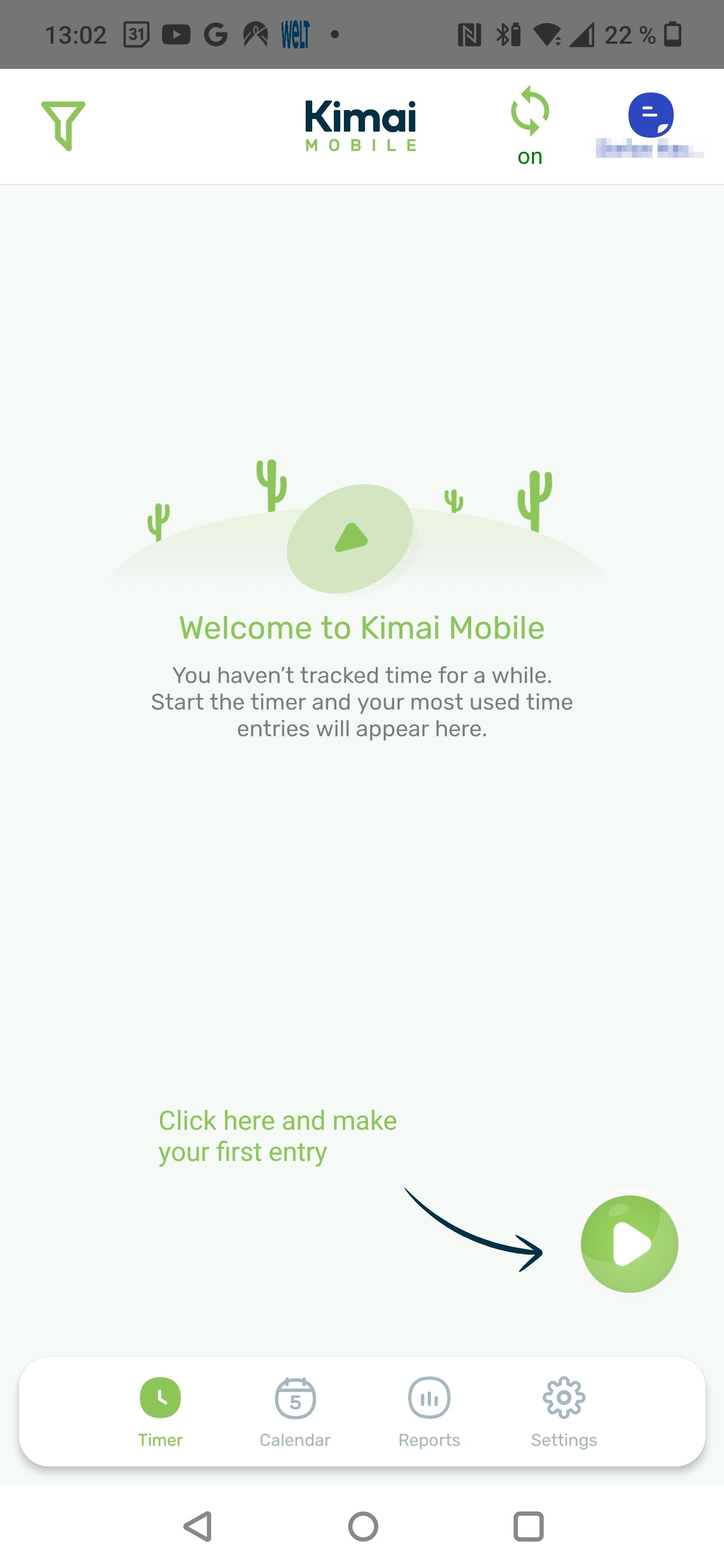This screenshot has width=724, height=1568.
Task: Open the user profile avatar
Action: (650, 116)
